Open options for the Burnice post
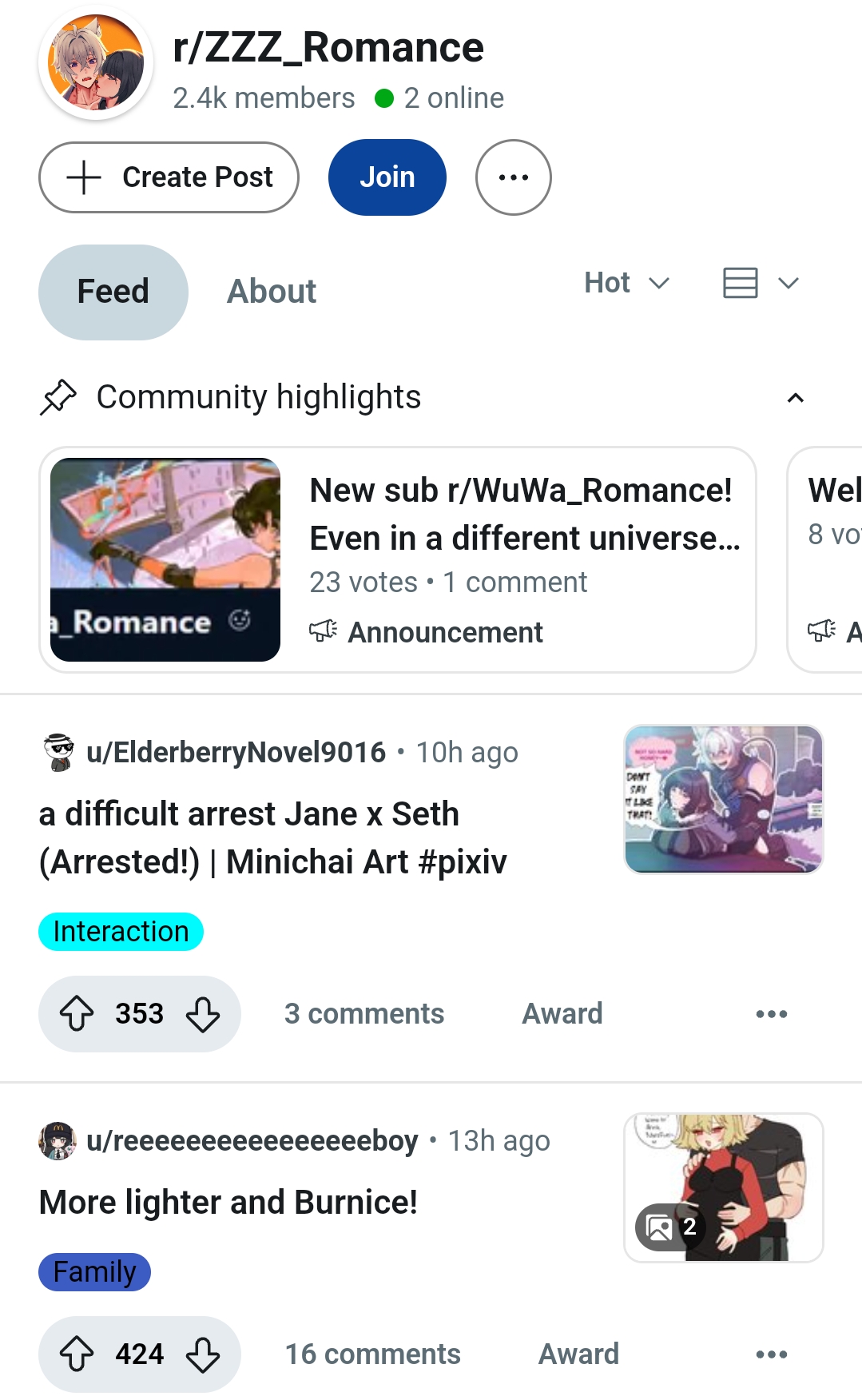The image size is (862, 1400). tap(772, 1354)
